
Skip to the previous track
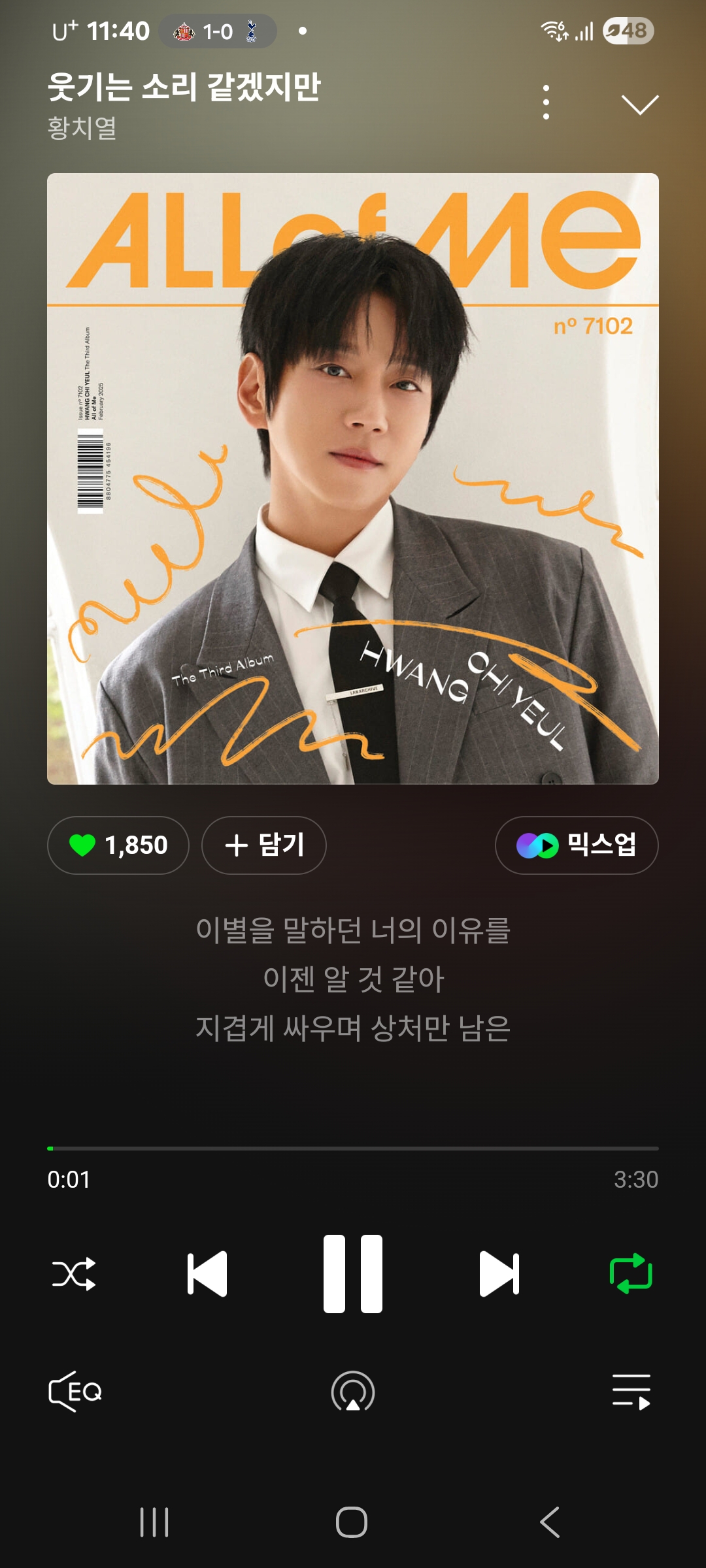point(207,1273)
